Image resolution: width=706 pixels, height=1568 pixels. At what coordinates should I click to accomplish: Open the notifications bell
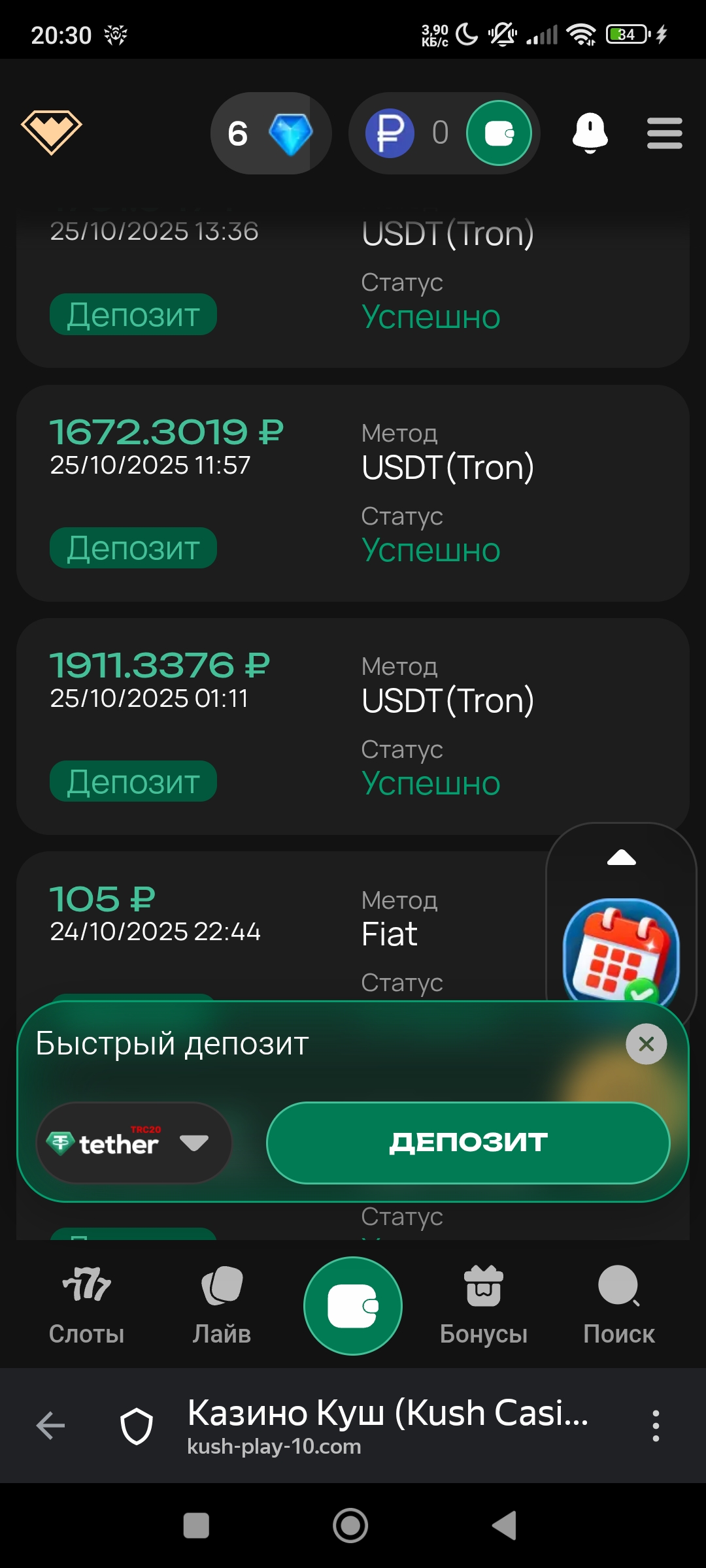590,133
